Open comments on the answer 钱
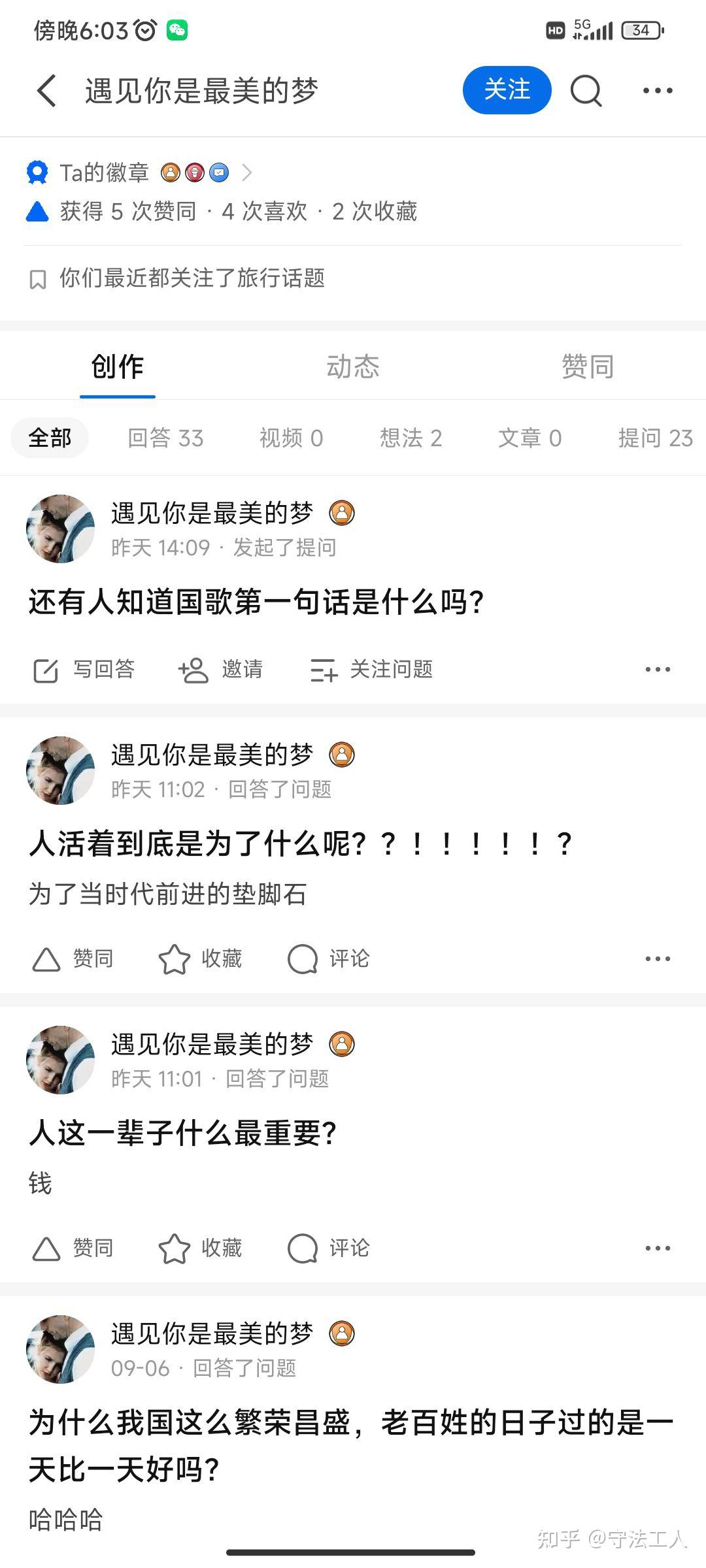 coord(328,1249)
